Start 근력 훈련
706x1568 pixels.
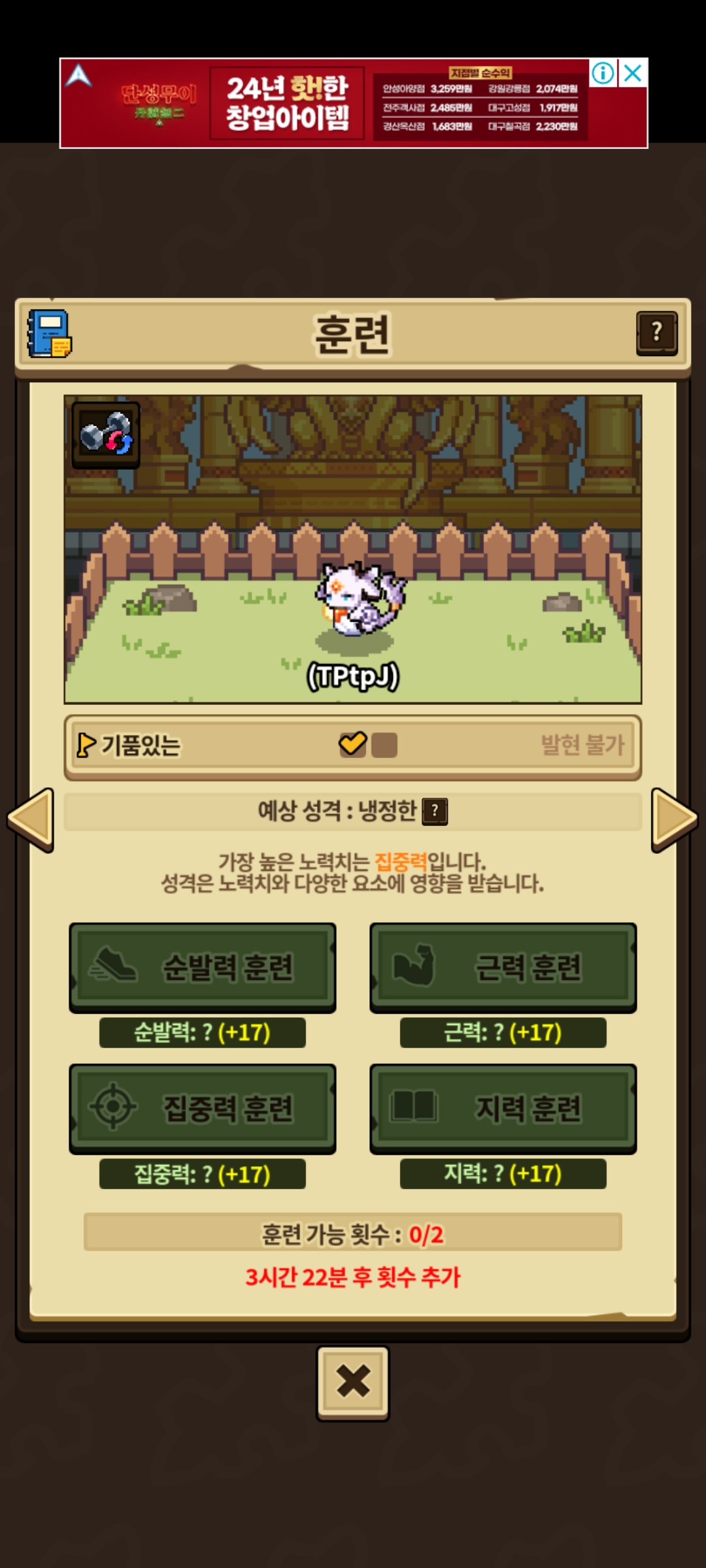click(503, 967)
